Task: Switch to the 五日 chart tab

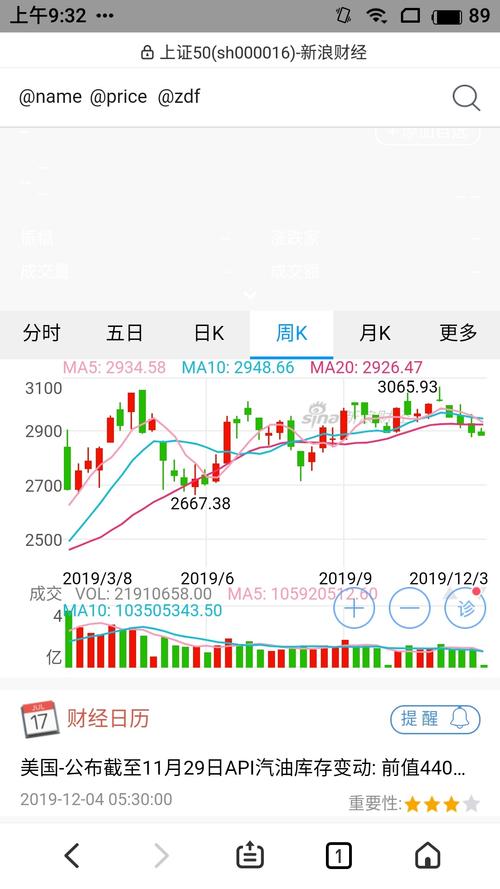Action: (x=125, y=333)
